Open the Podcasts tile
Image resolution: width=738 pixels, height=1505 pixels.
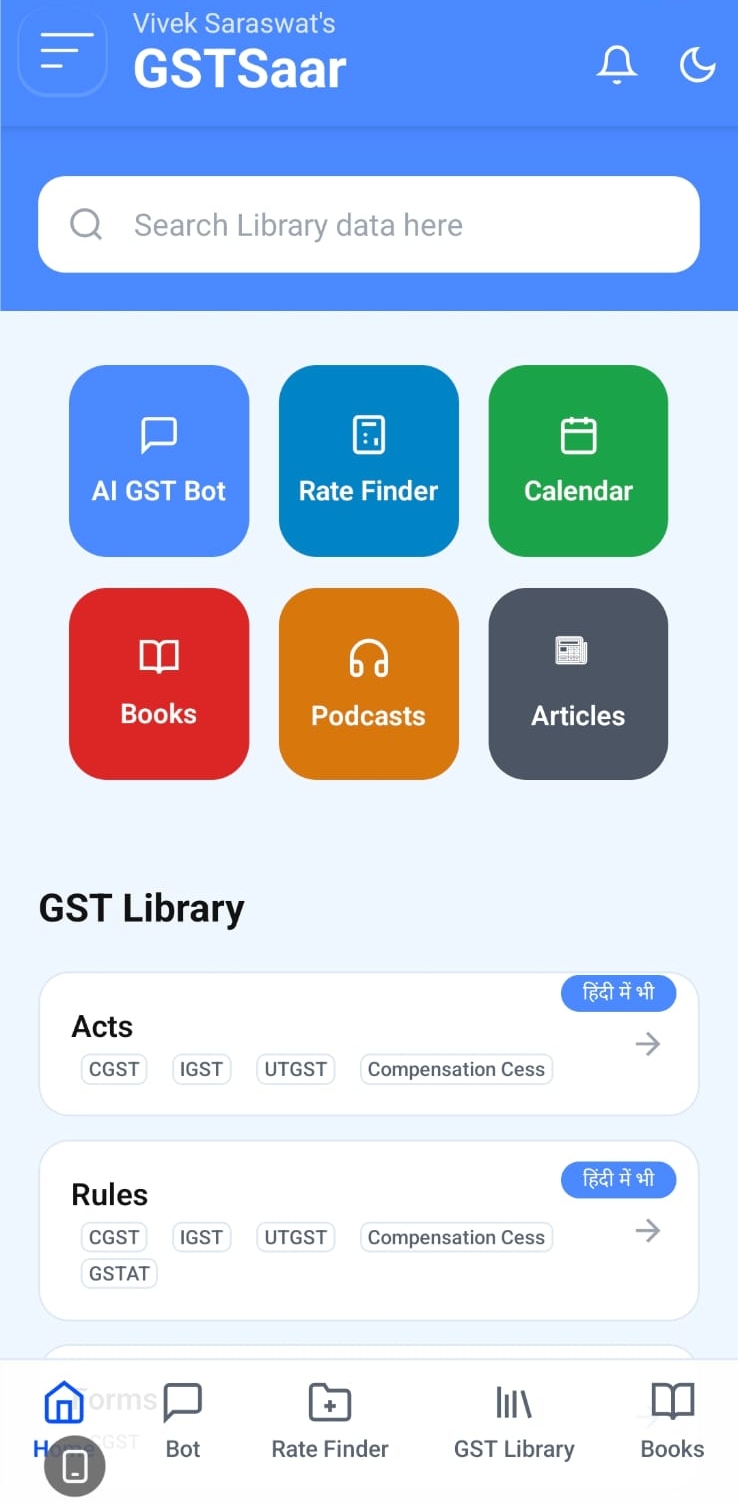[368, 683]
